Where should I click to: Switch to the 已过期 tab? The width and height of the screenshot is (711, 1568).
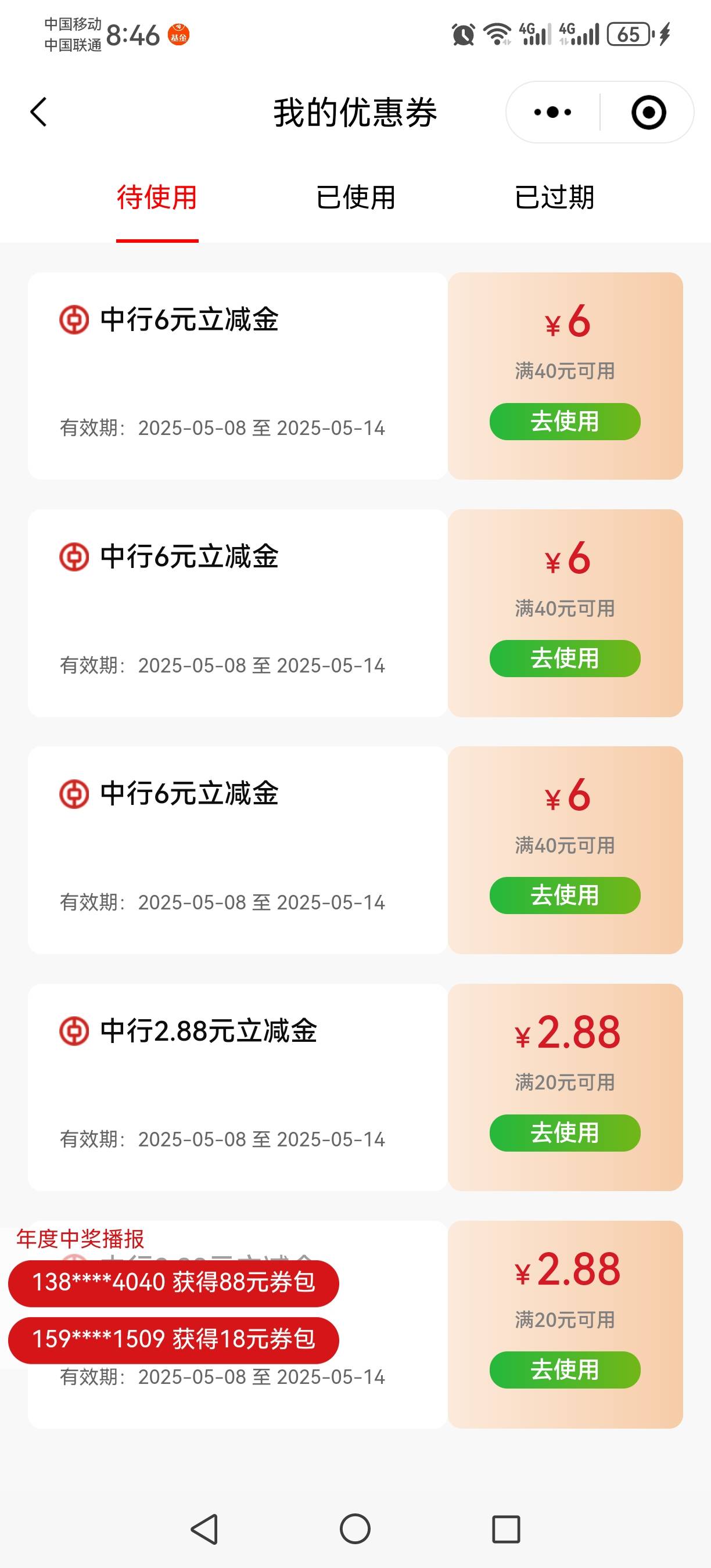(x=555, y=198)
